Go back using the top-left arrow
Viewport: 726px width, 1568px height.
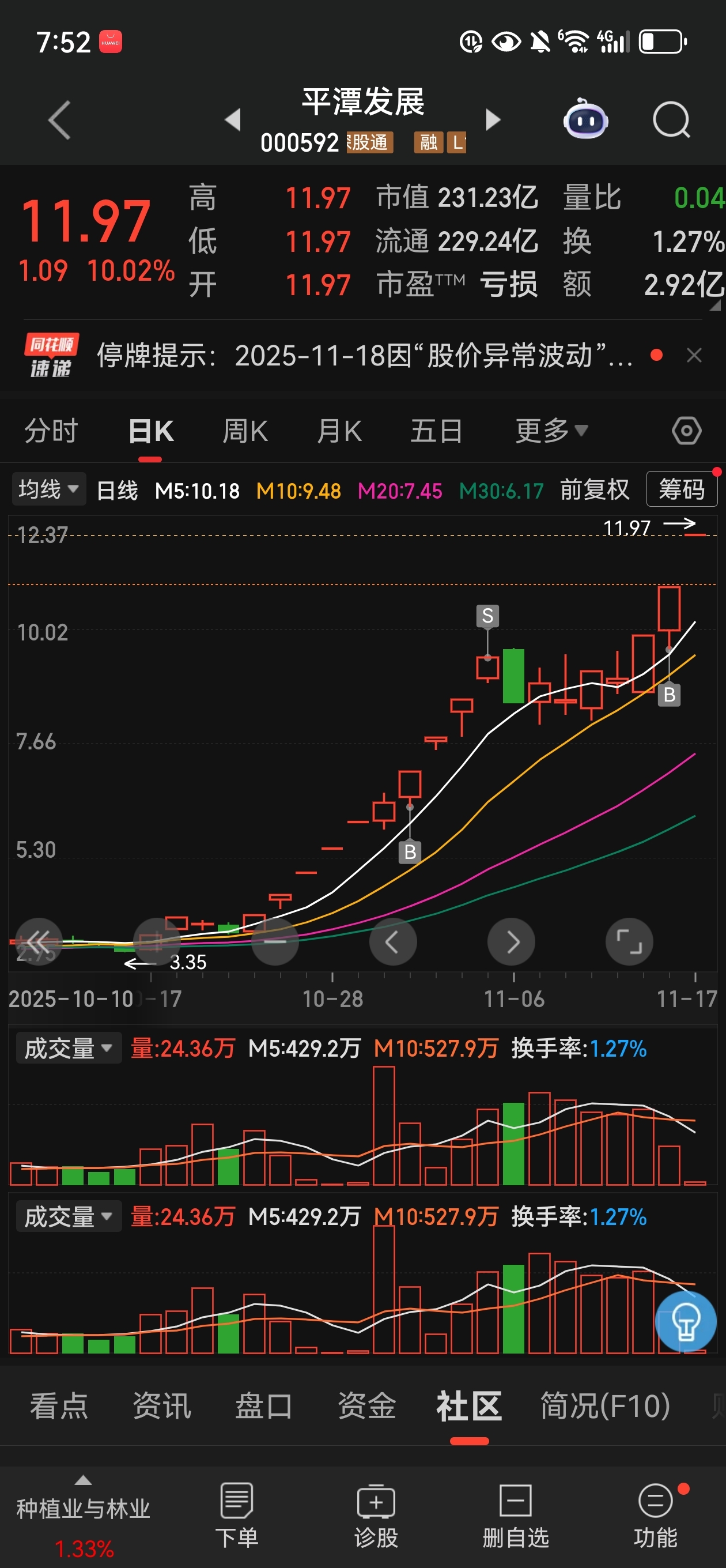[x=60, y=120]
